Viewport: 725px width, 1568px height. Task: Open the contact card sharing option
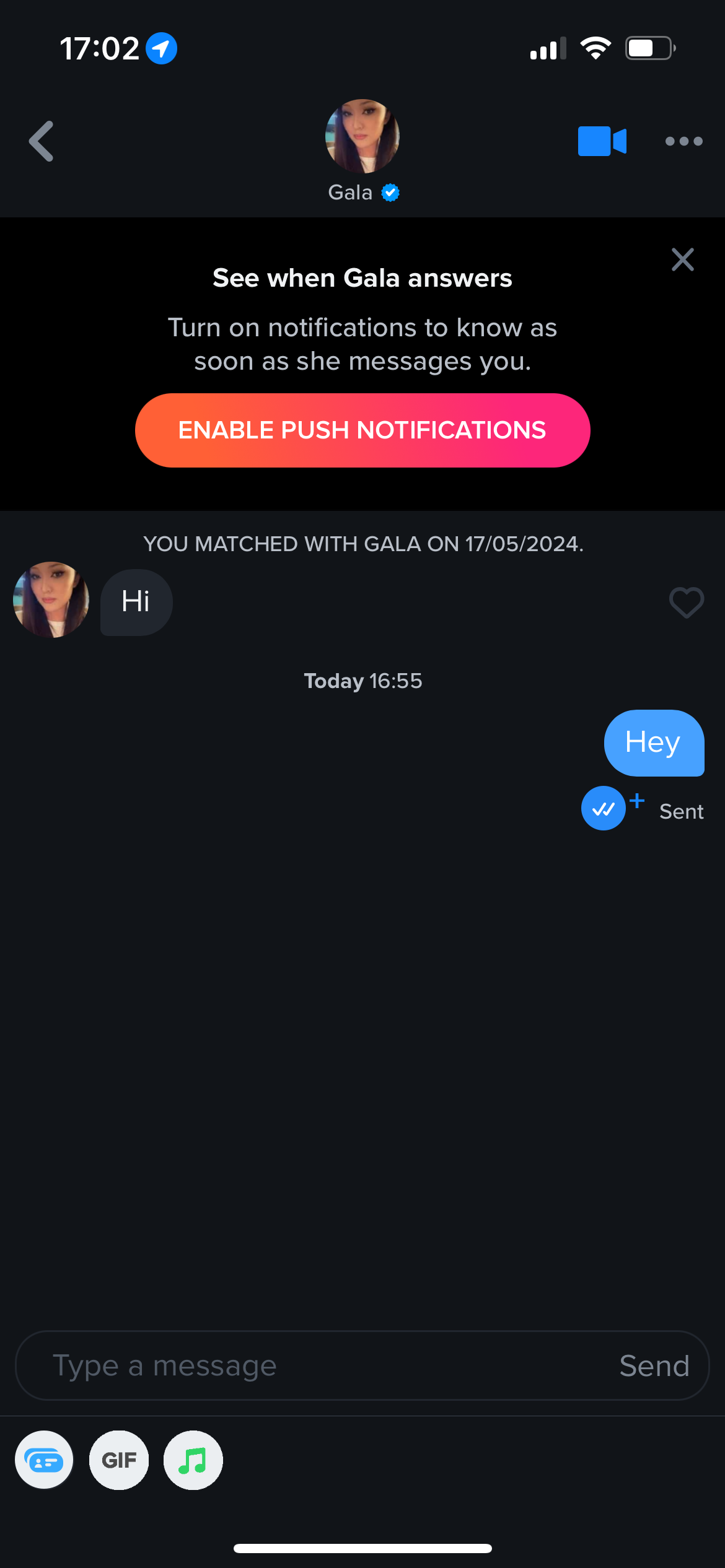[44, 1460]
